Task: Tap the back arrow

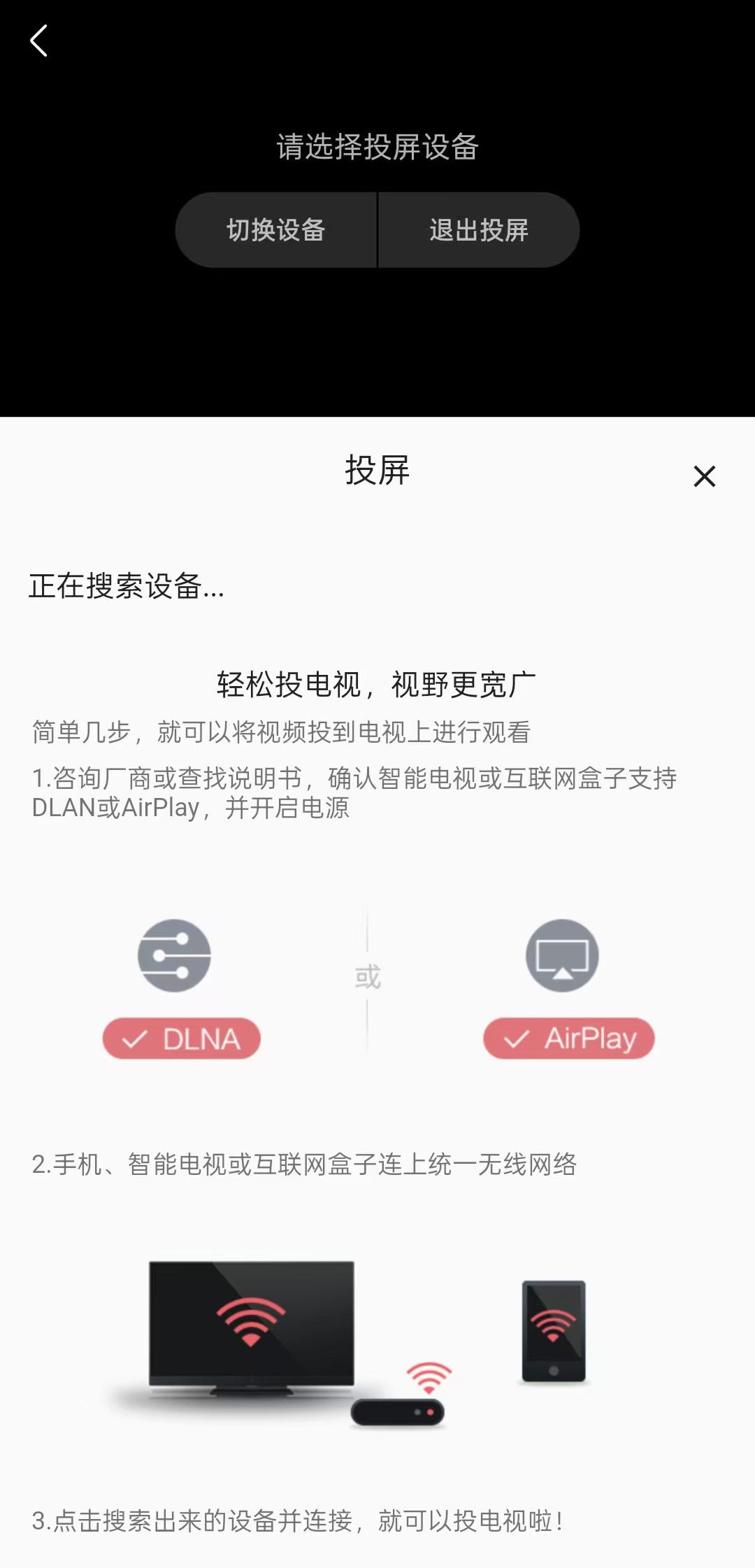Action: [39, 41]
